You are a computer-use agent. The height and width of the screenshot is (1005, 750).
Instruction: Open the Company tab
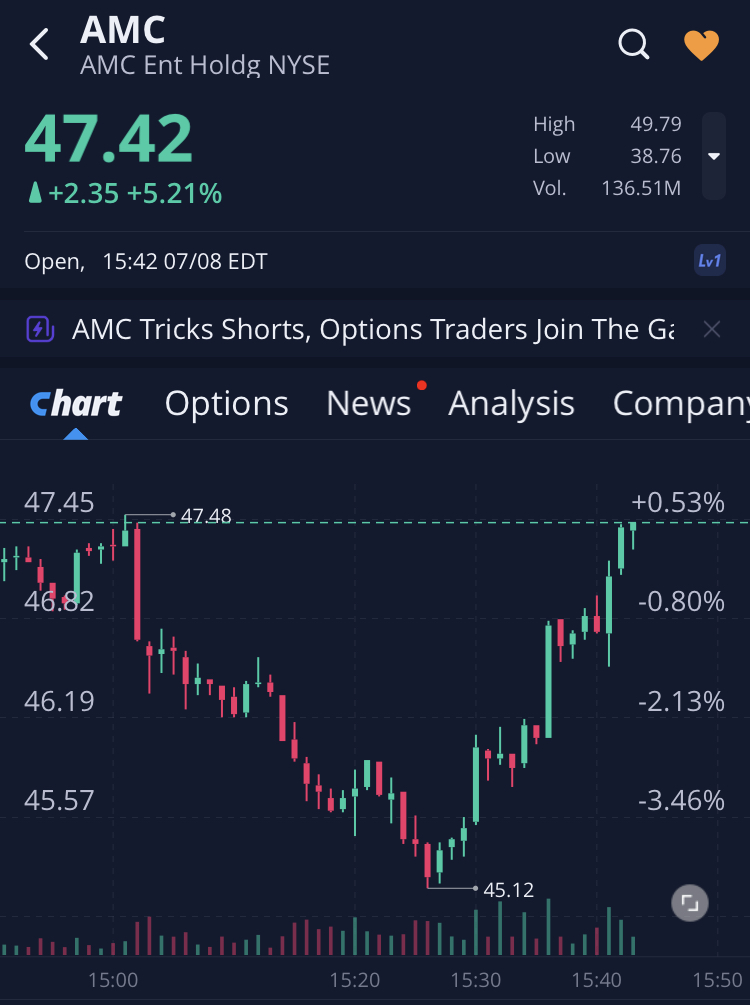coord(680,403)
